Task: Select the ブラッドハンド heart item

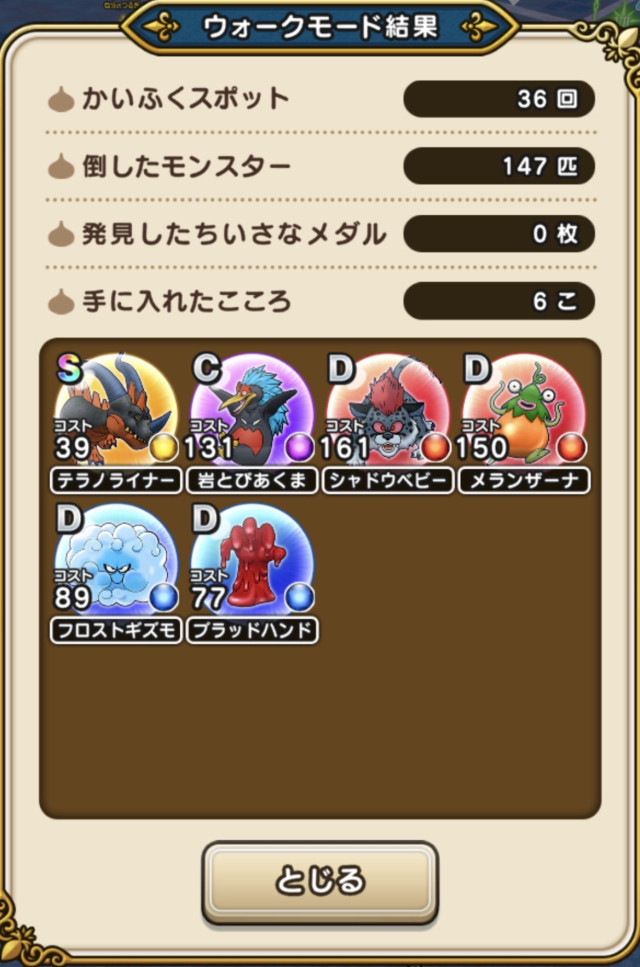Action: pos(252,566)
